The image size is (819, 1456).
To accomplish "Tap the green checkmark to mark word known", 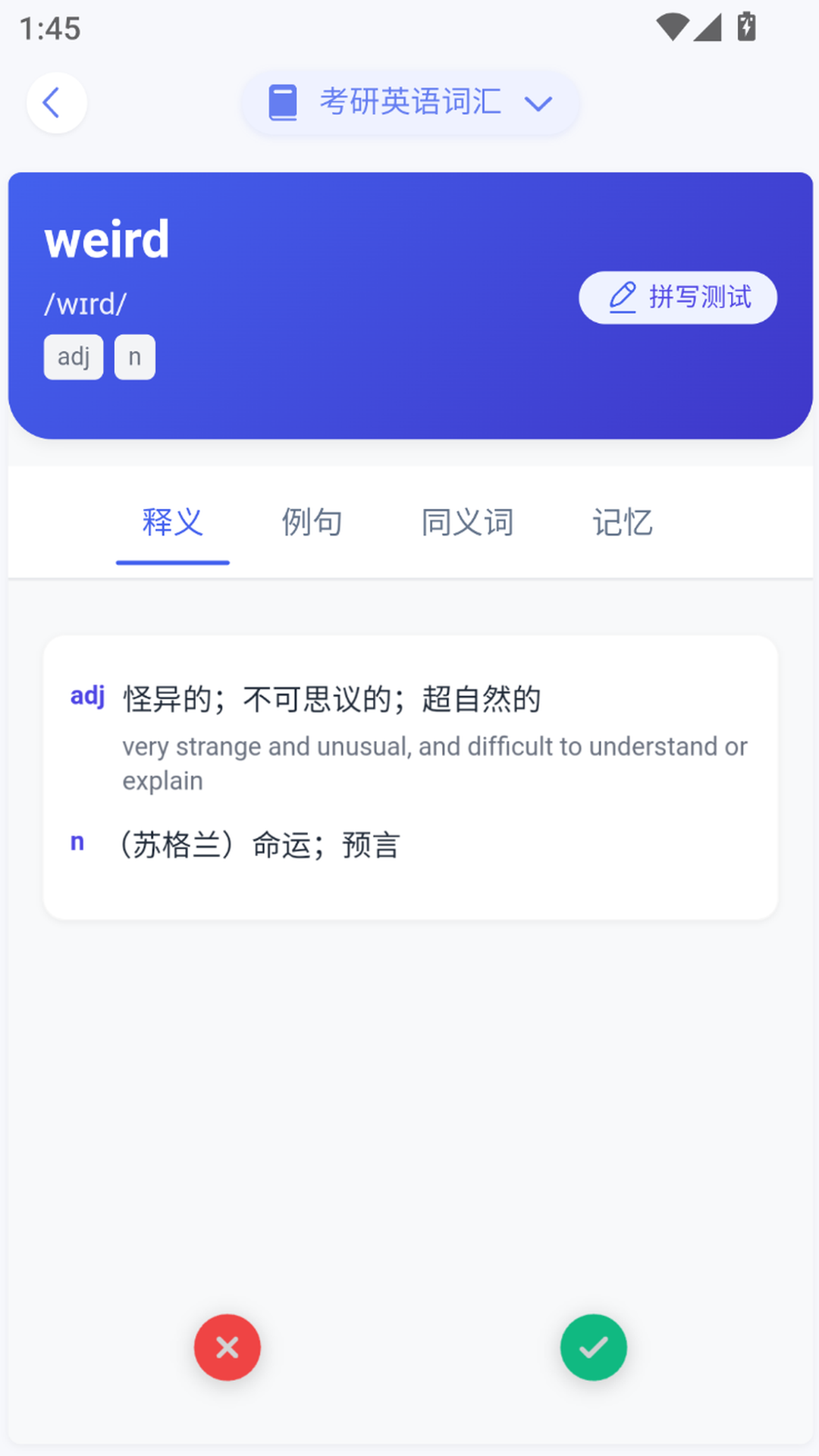I will coord(593,1348).
